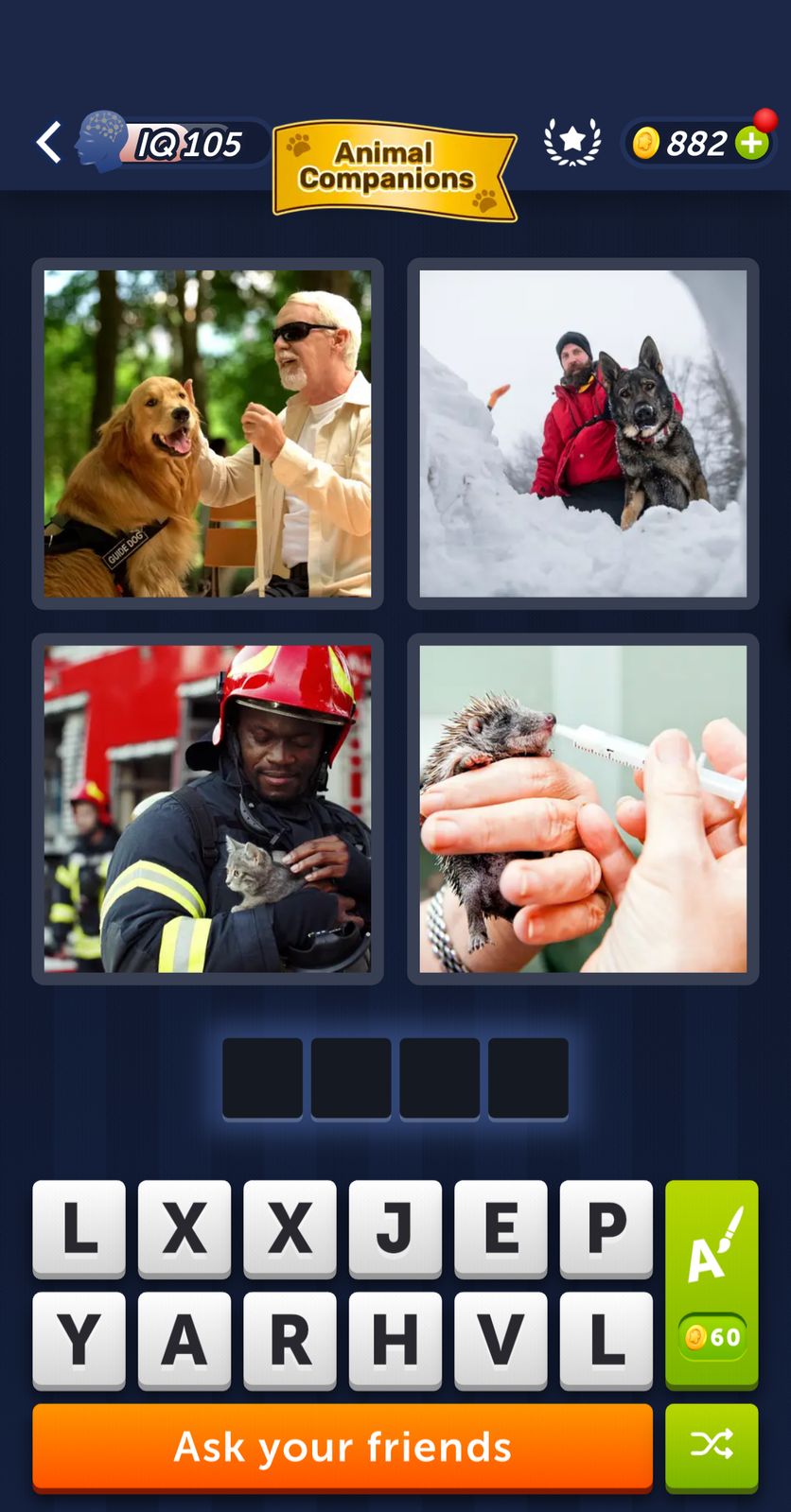
Task: Open the laurel star achievements icon
Action: coord(572,143)
